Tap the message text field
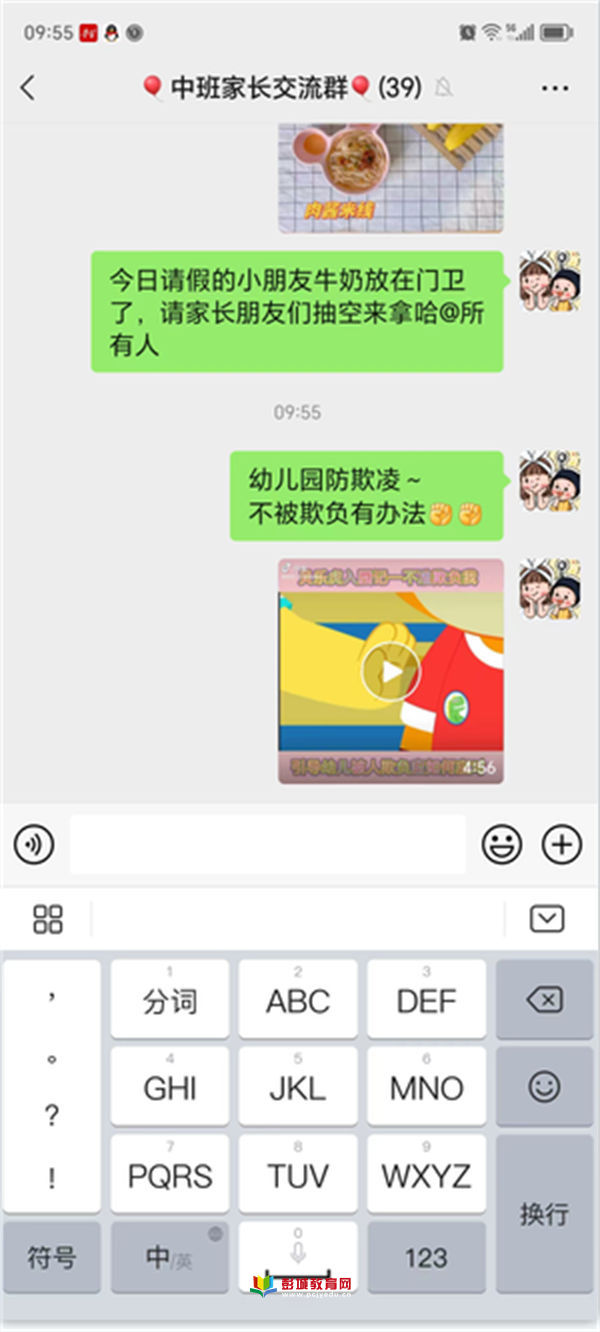 tap(267, 845)
